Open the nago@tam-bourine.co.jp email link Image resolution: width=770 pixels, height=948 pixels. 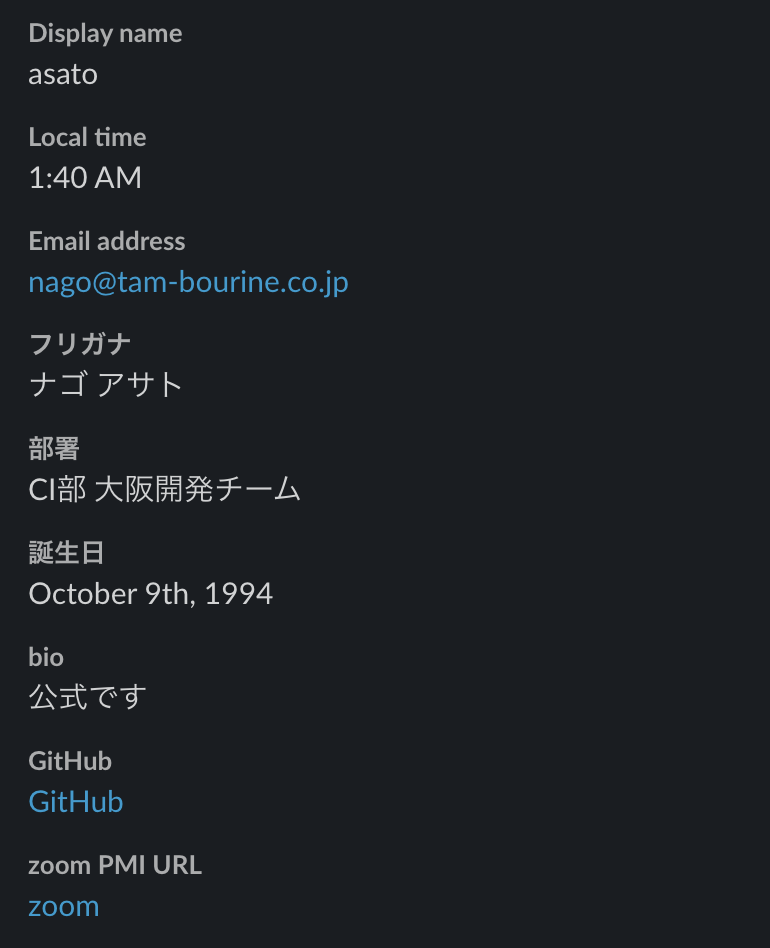click(x=188, y=283)
